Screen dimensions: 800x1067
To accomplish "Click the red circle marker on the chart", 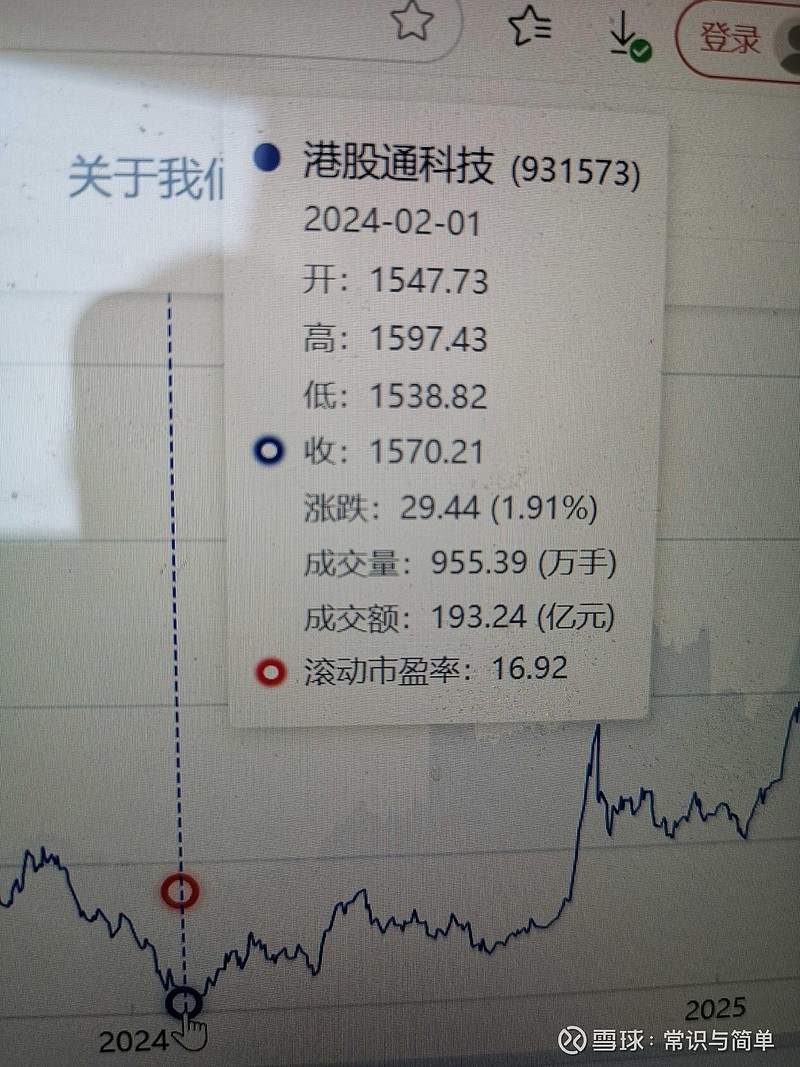I will tap(180, 892).
